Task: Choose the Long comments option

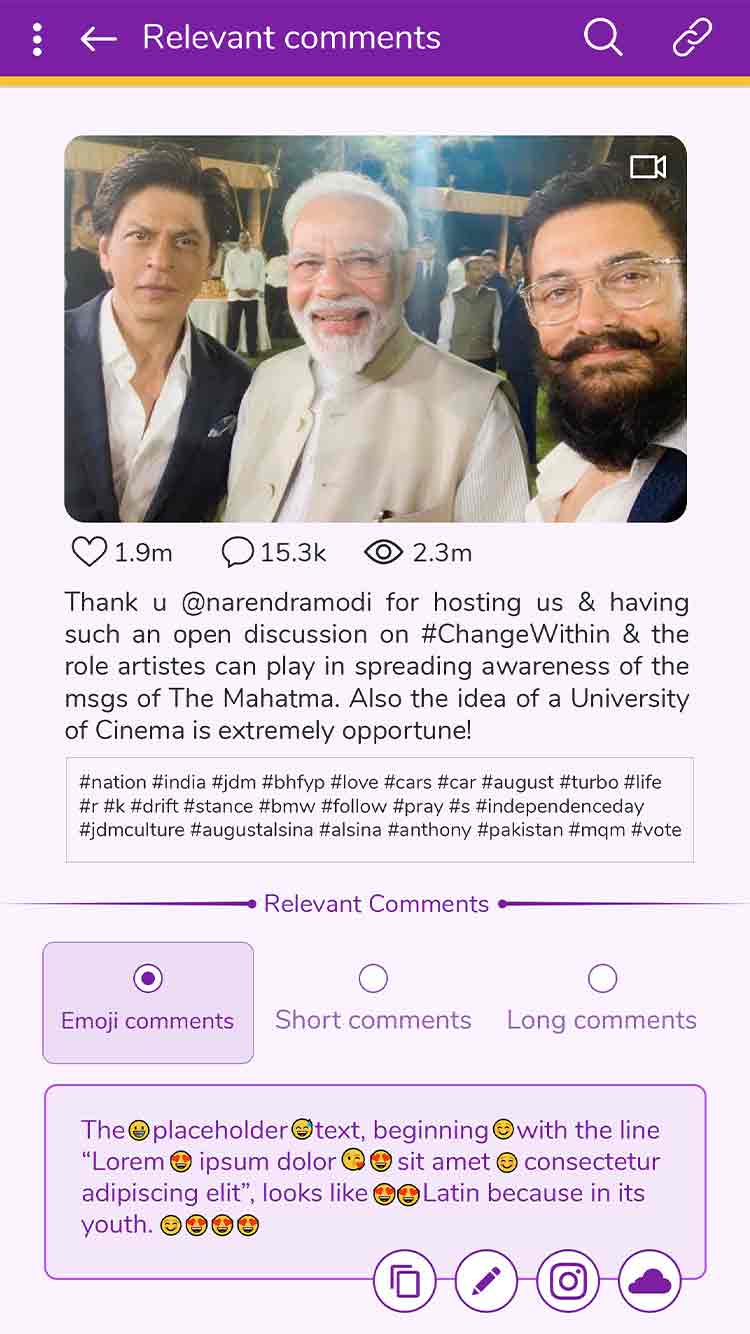Action: 602,1000
